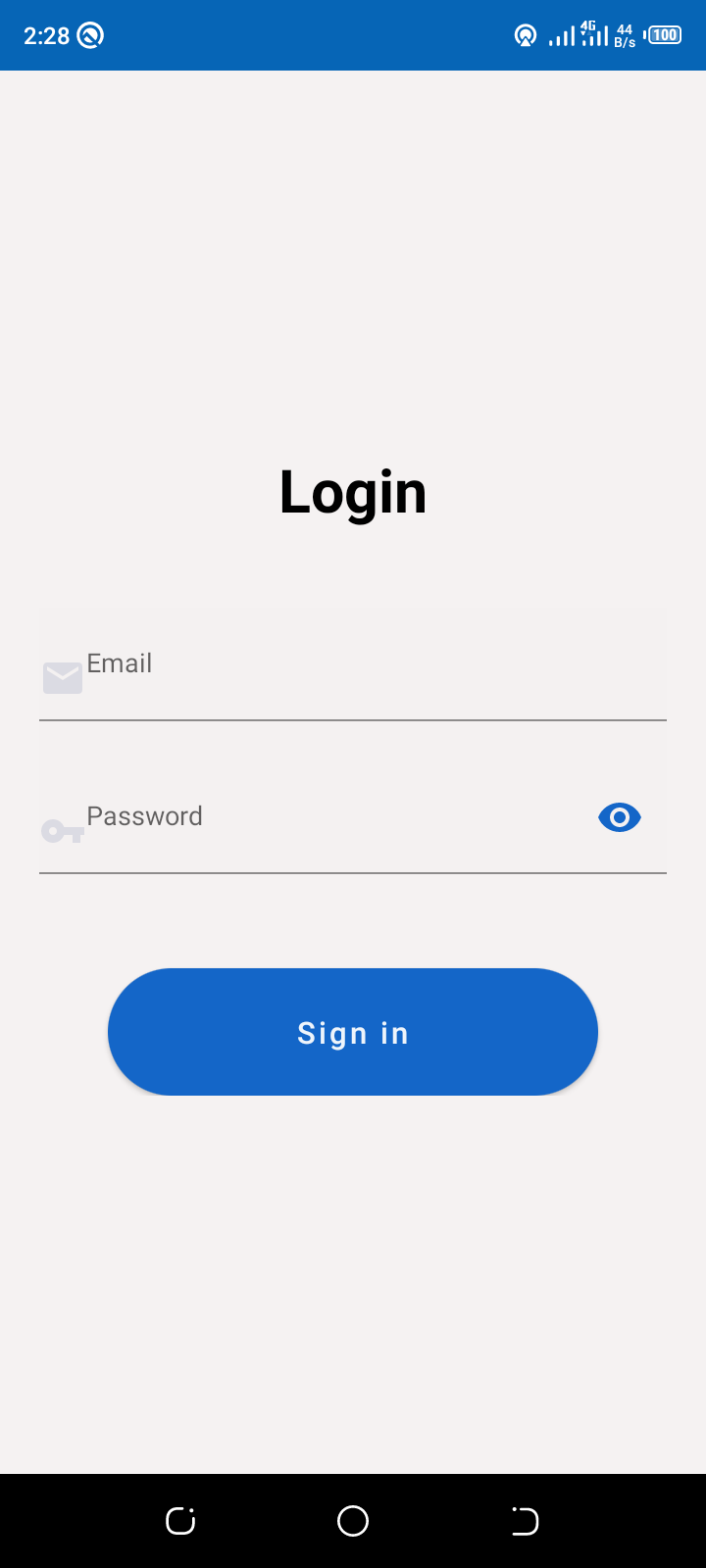706x1568 pixels.
Task: Tap the Home navigation circle
Action: [353, 1521]
